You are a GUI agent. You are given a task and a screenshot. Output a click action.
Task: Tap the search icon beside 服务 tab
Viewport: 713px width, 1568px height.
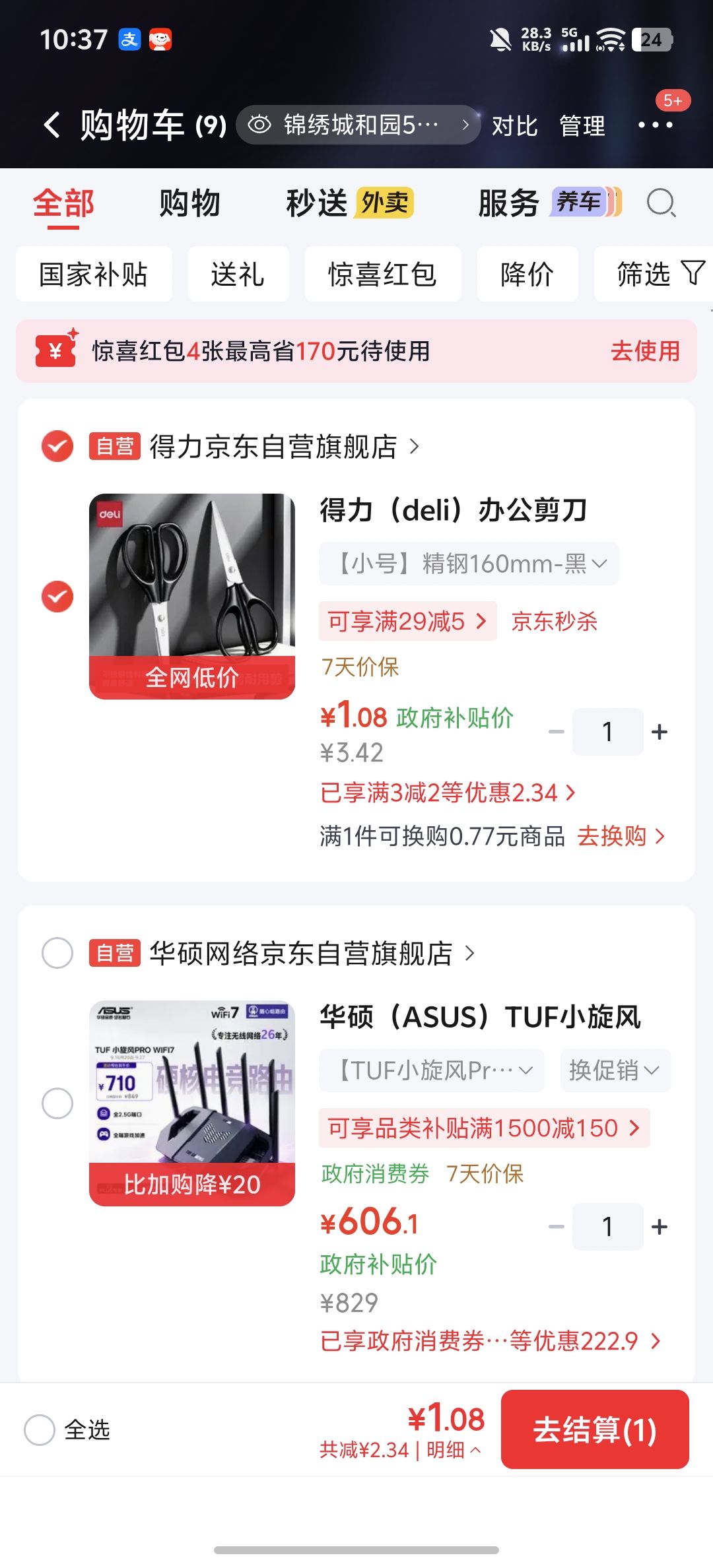tap(662, 203)
